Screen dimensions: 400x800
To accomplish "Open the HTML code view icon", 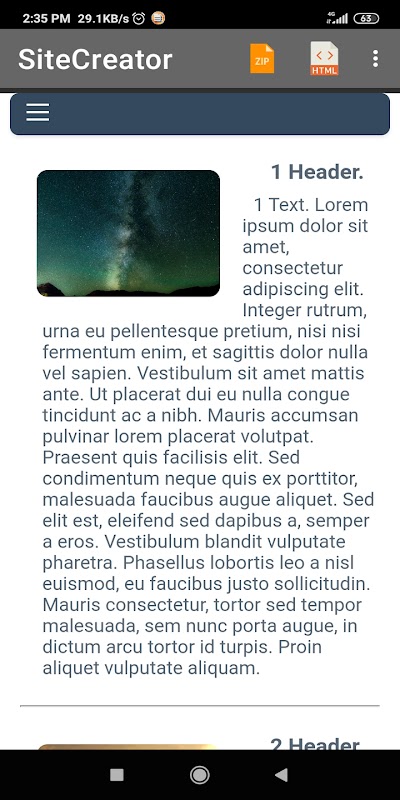I will [324, 59].
